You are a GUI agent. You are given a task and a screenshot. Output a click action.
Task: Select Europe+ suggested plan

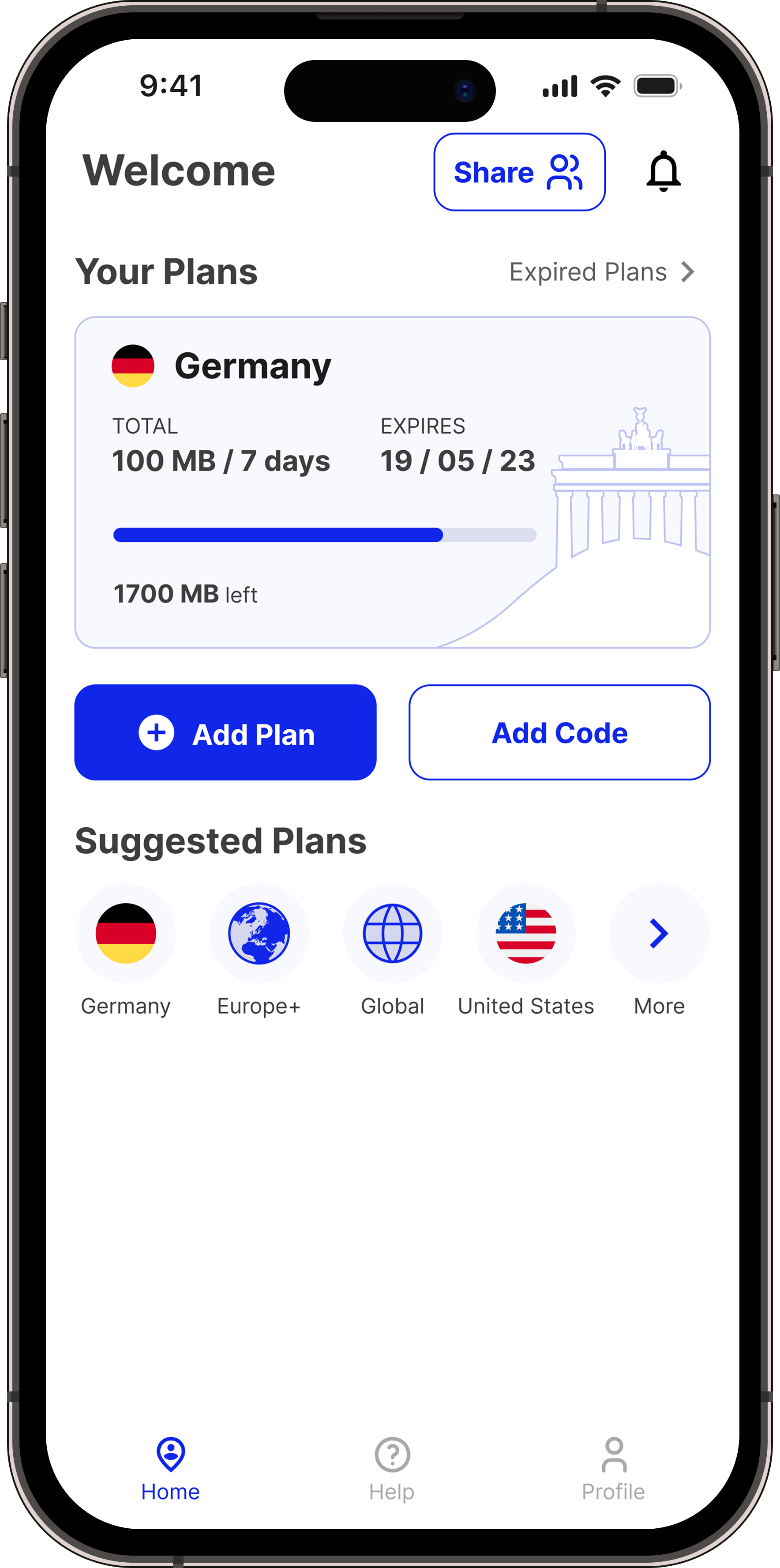(x=259, y=933)
